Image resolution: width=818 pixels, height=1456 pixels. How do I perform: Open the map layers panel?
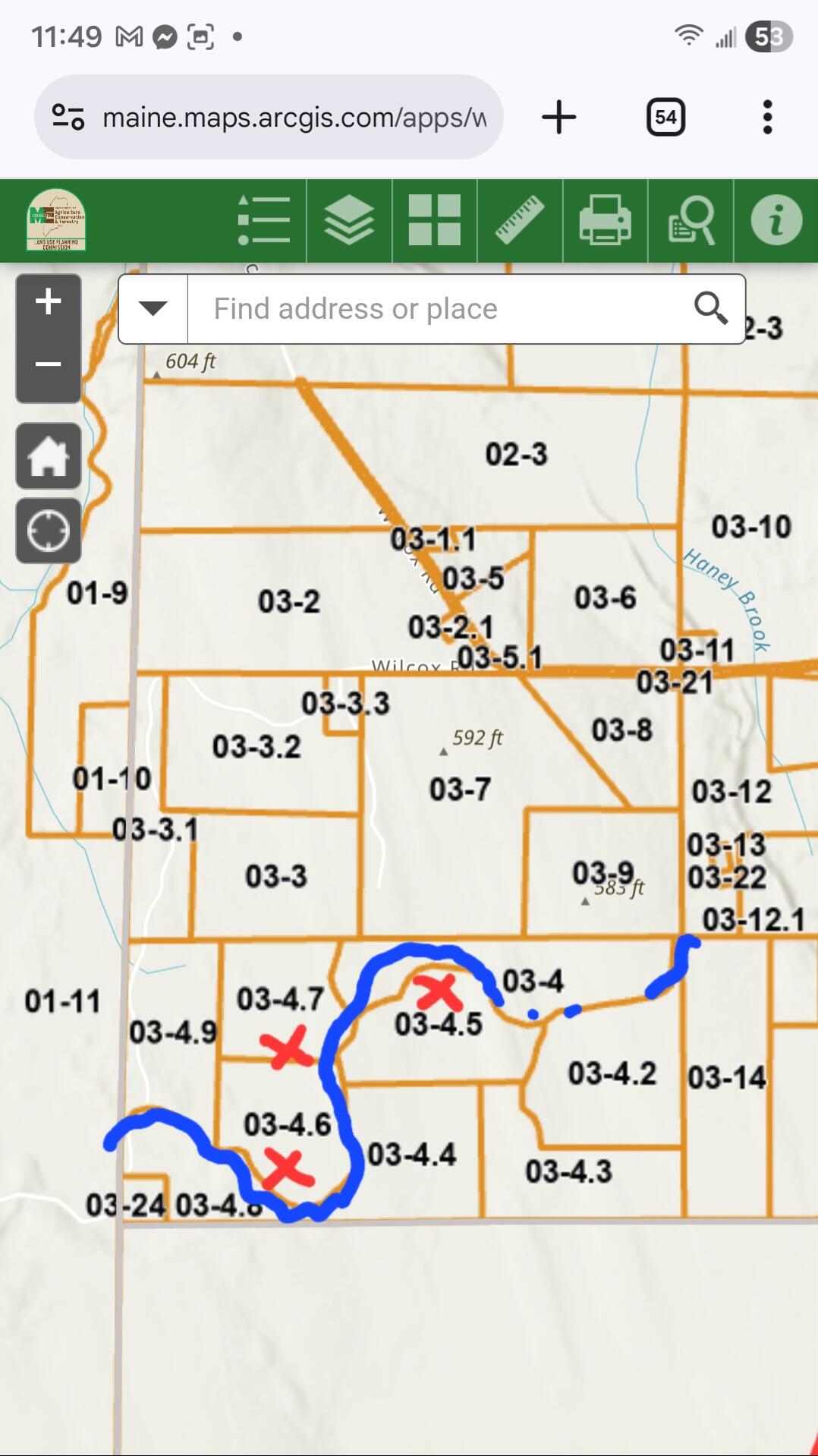pyautogui.click(x=349, y=221)
